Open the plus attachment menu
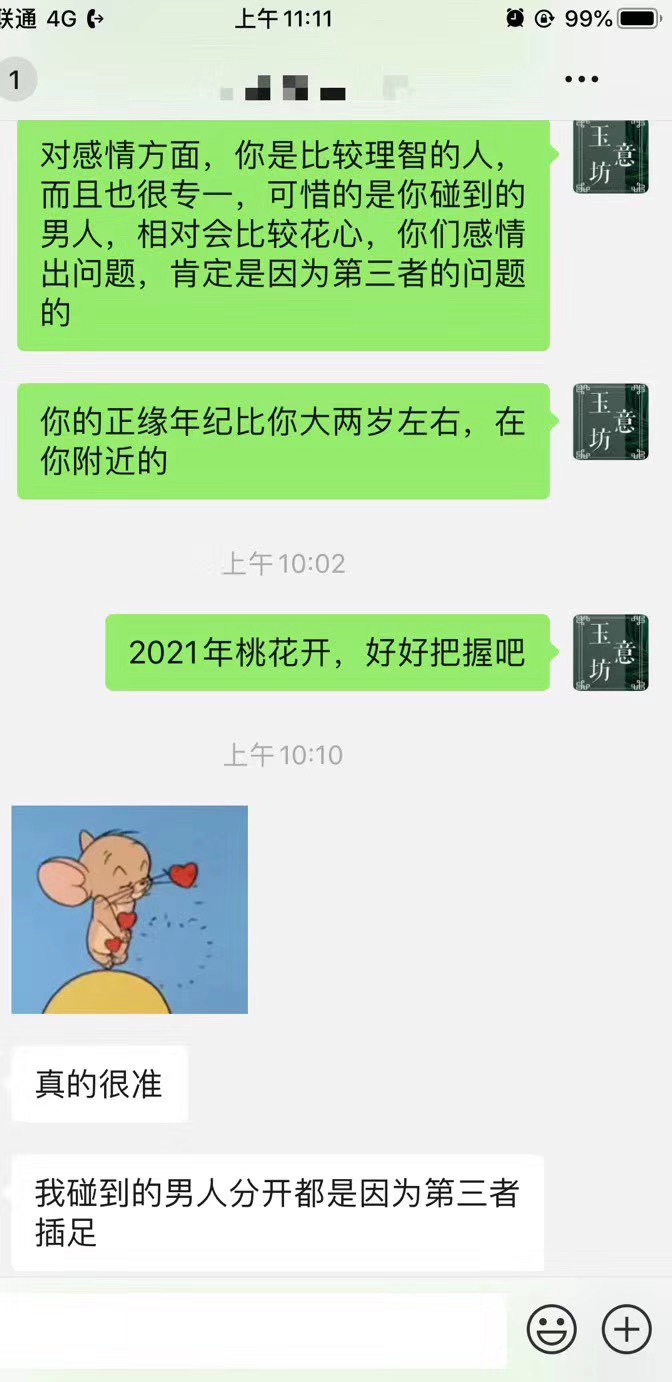The image size is (672, 1382). (x=627, y=1329)
